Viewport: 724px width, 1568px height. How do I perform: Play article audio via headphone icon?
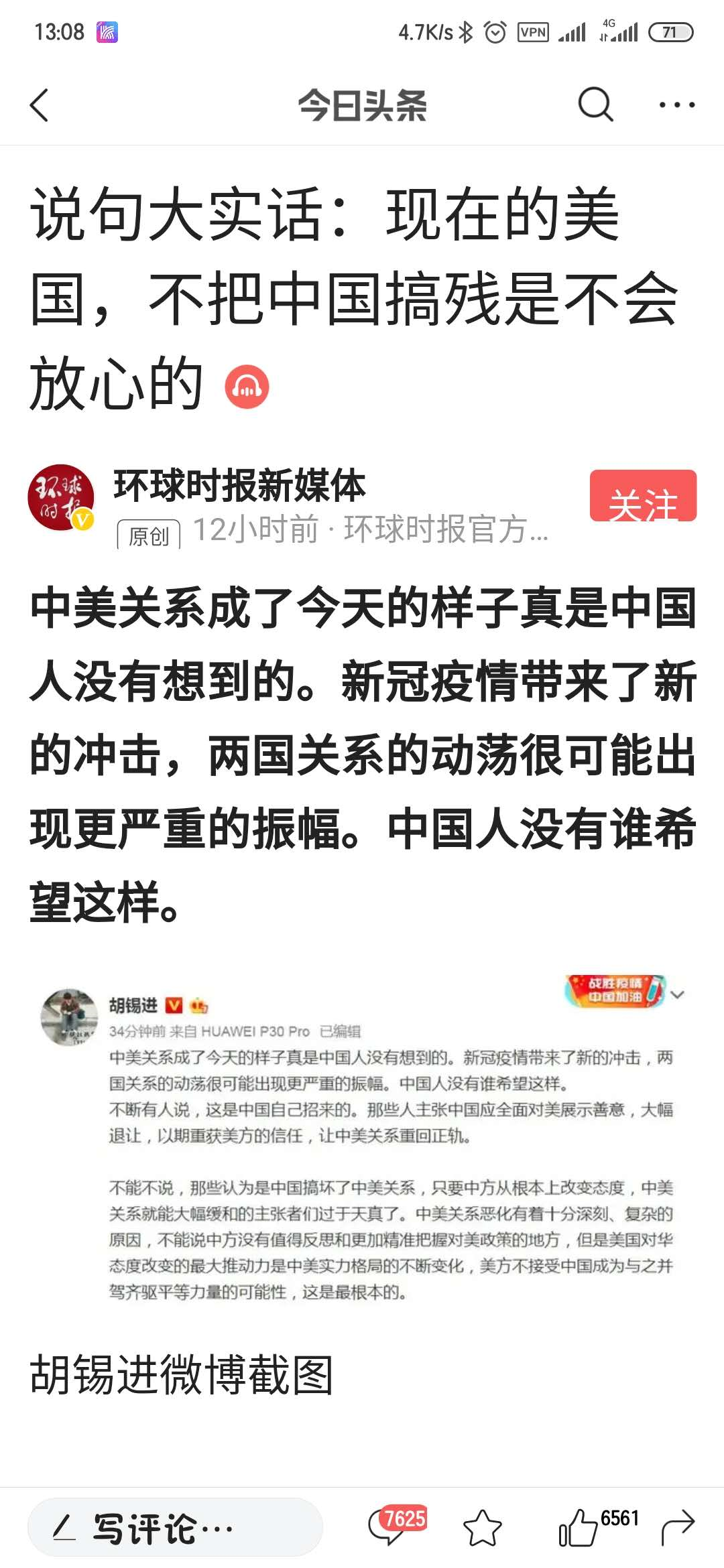coord(247,387)
